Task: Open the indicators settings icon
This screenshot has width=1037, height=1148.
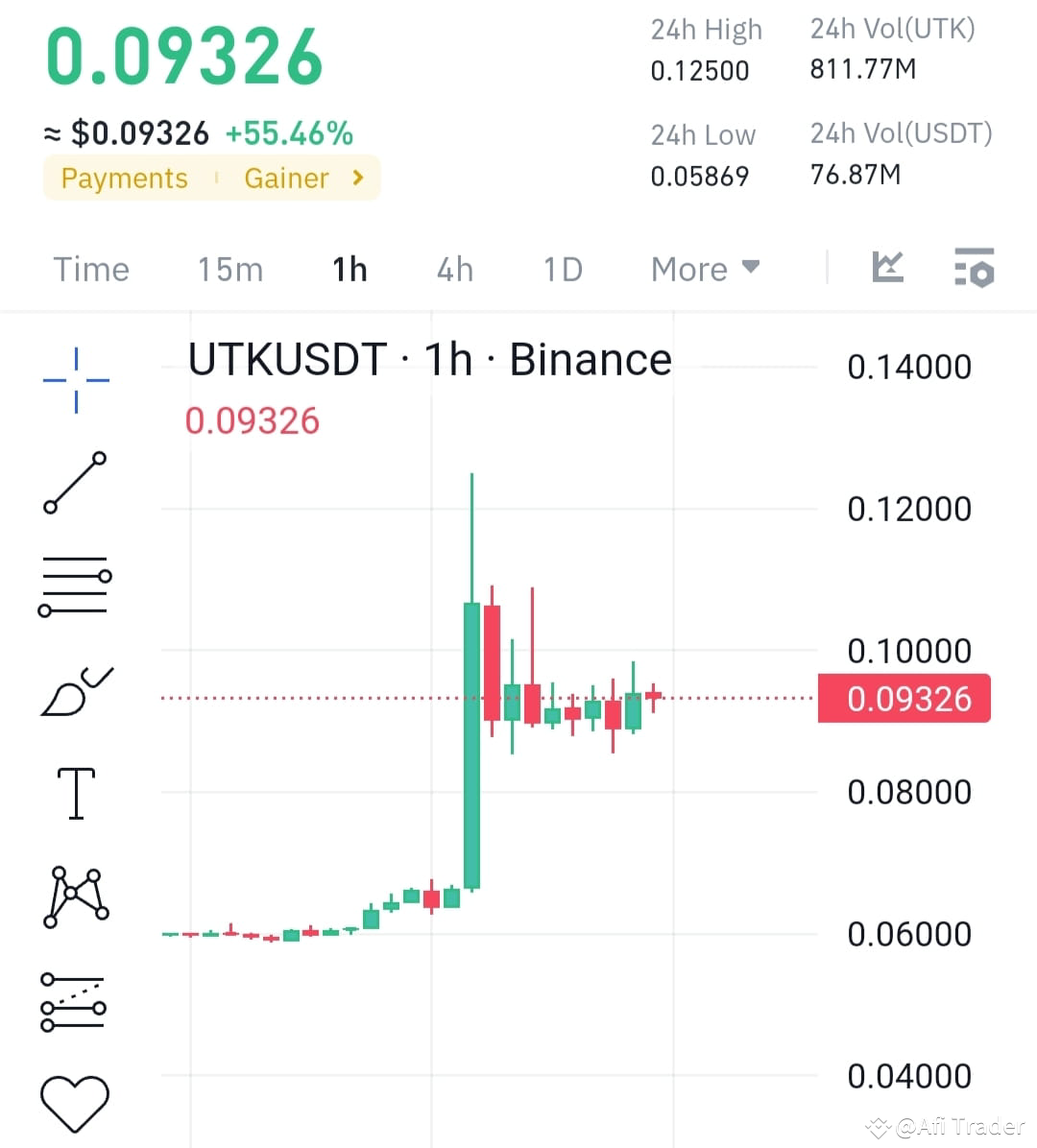Action: tap(973, 269)
